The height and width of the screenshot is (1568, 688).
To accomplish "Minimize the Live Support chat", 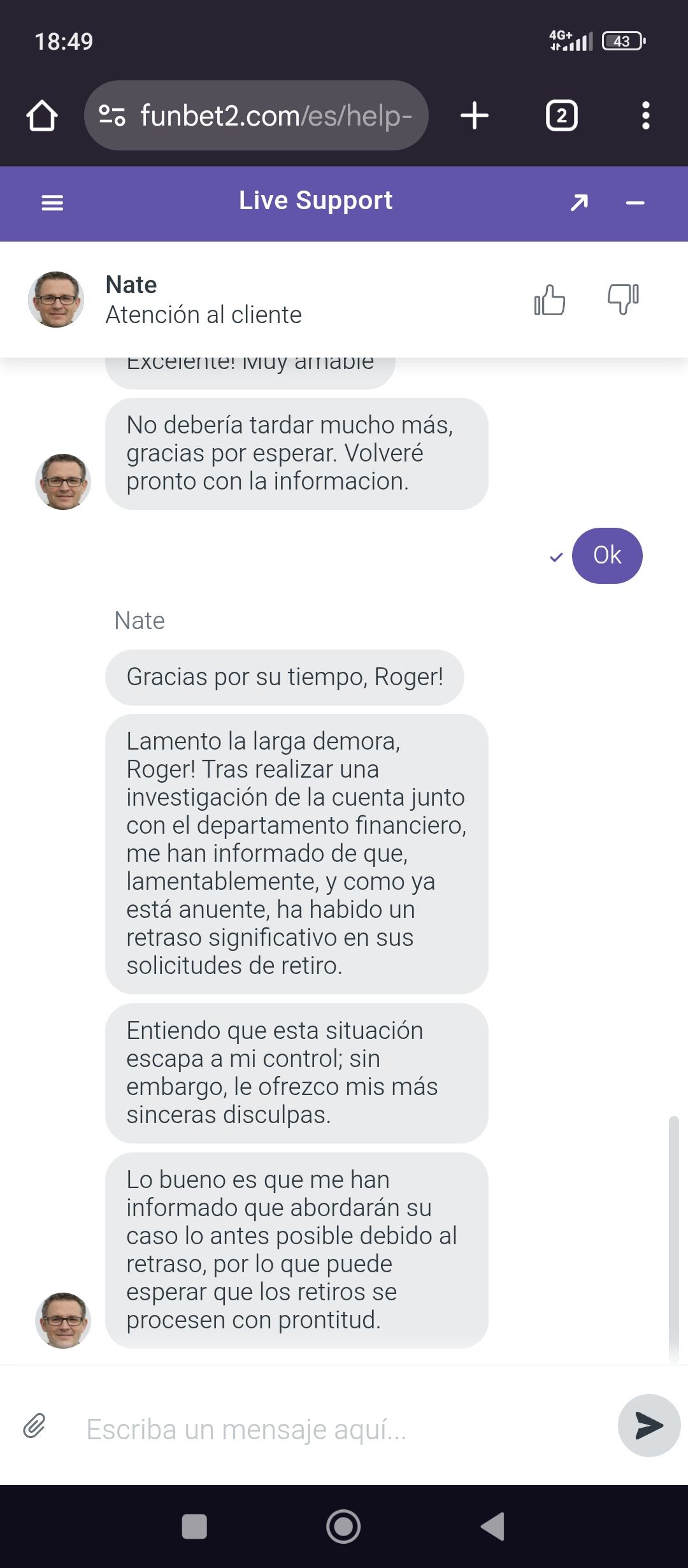I will pyautogui.click(x=635, y=203).
